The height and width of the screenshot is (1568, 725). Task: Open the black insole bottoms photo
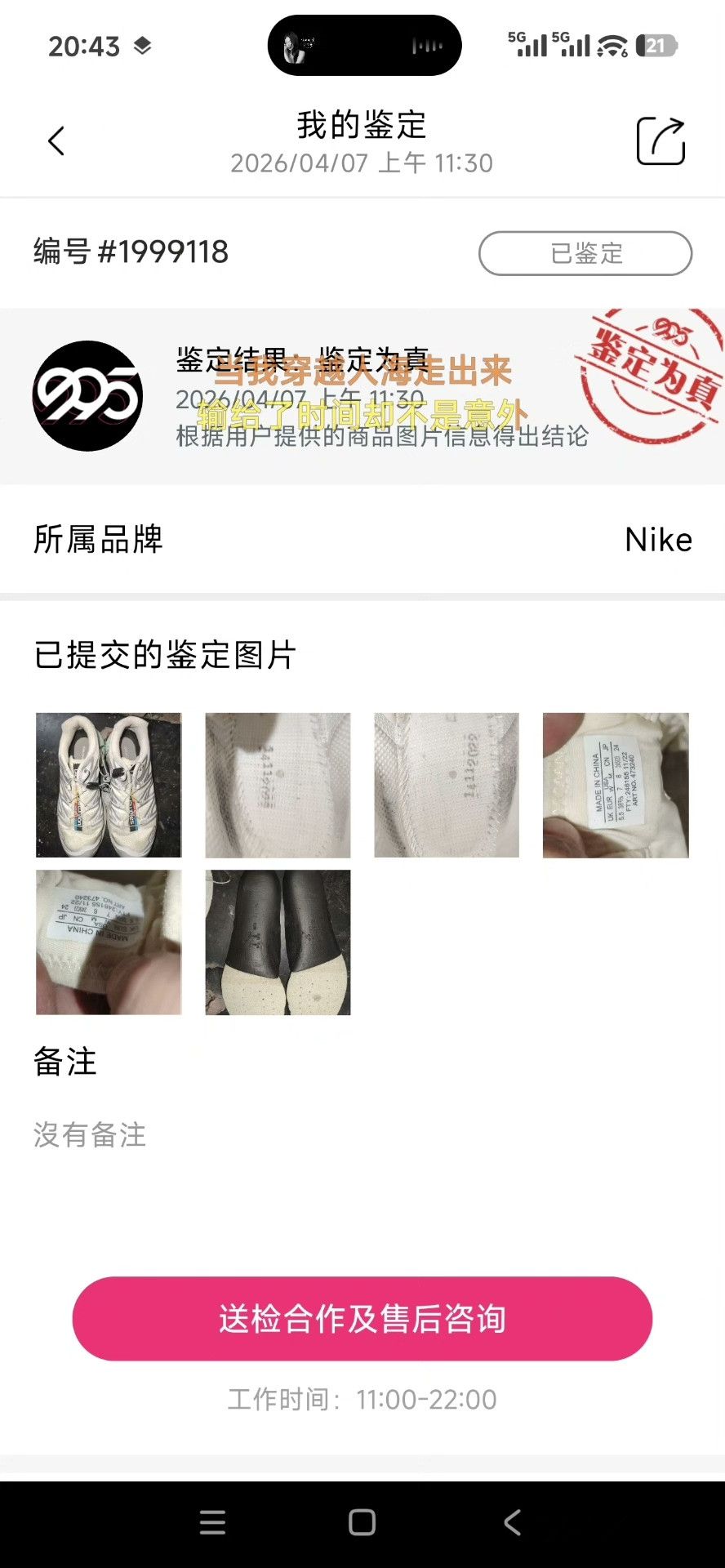278,942
